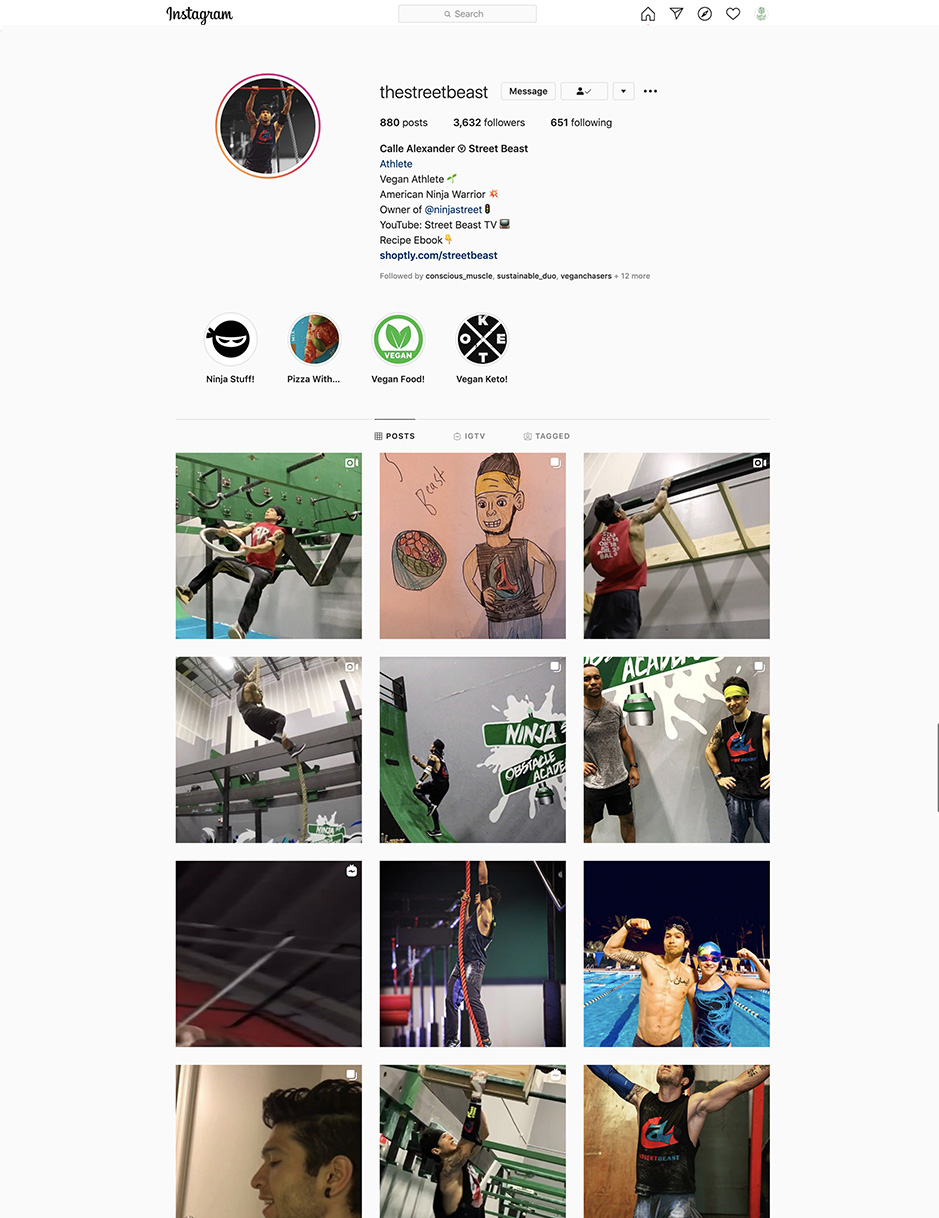This screenshot has height=1218, width=939.
Task: Open the Ninja Stuff! highlight
Action: 230,340
